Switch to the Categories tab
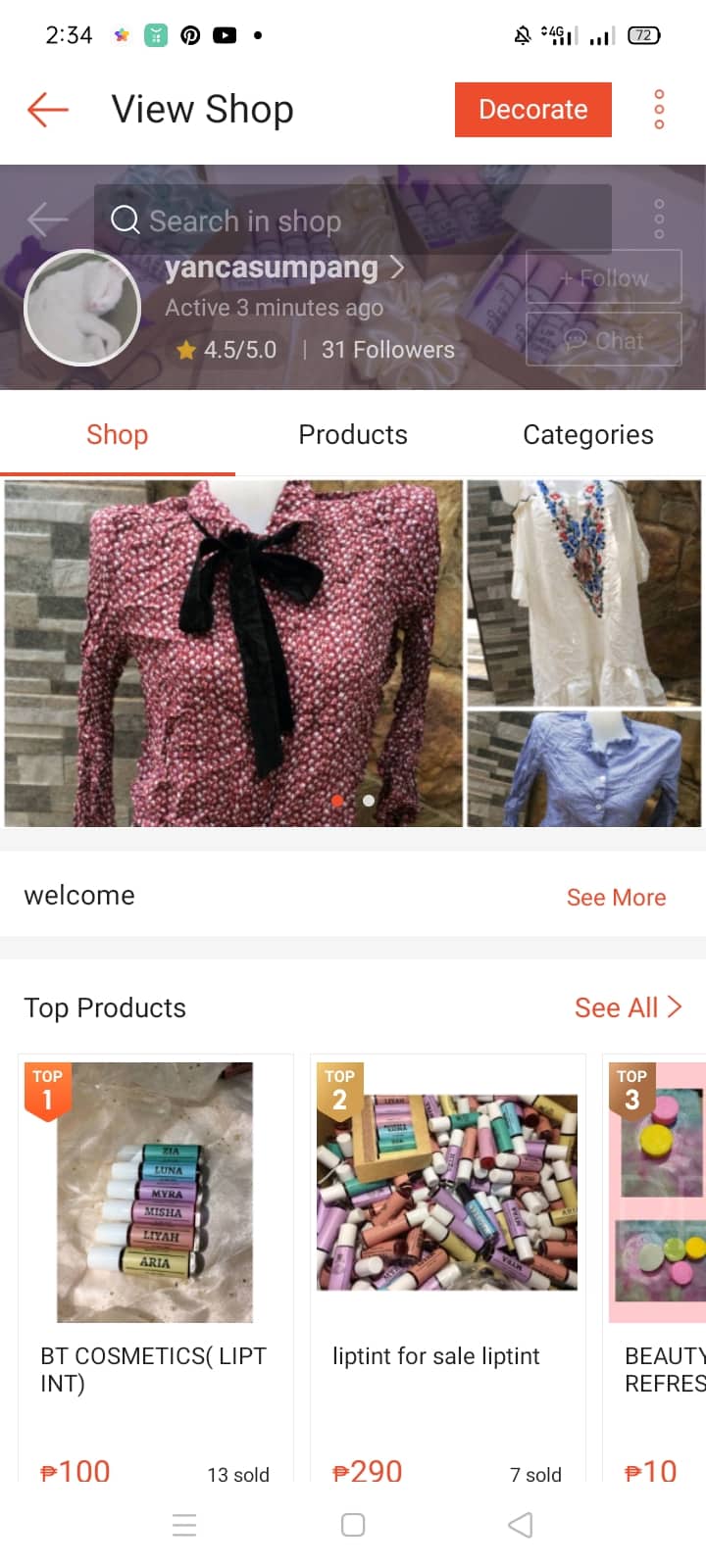 [588, 435]
